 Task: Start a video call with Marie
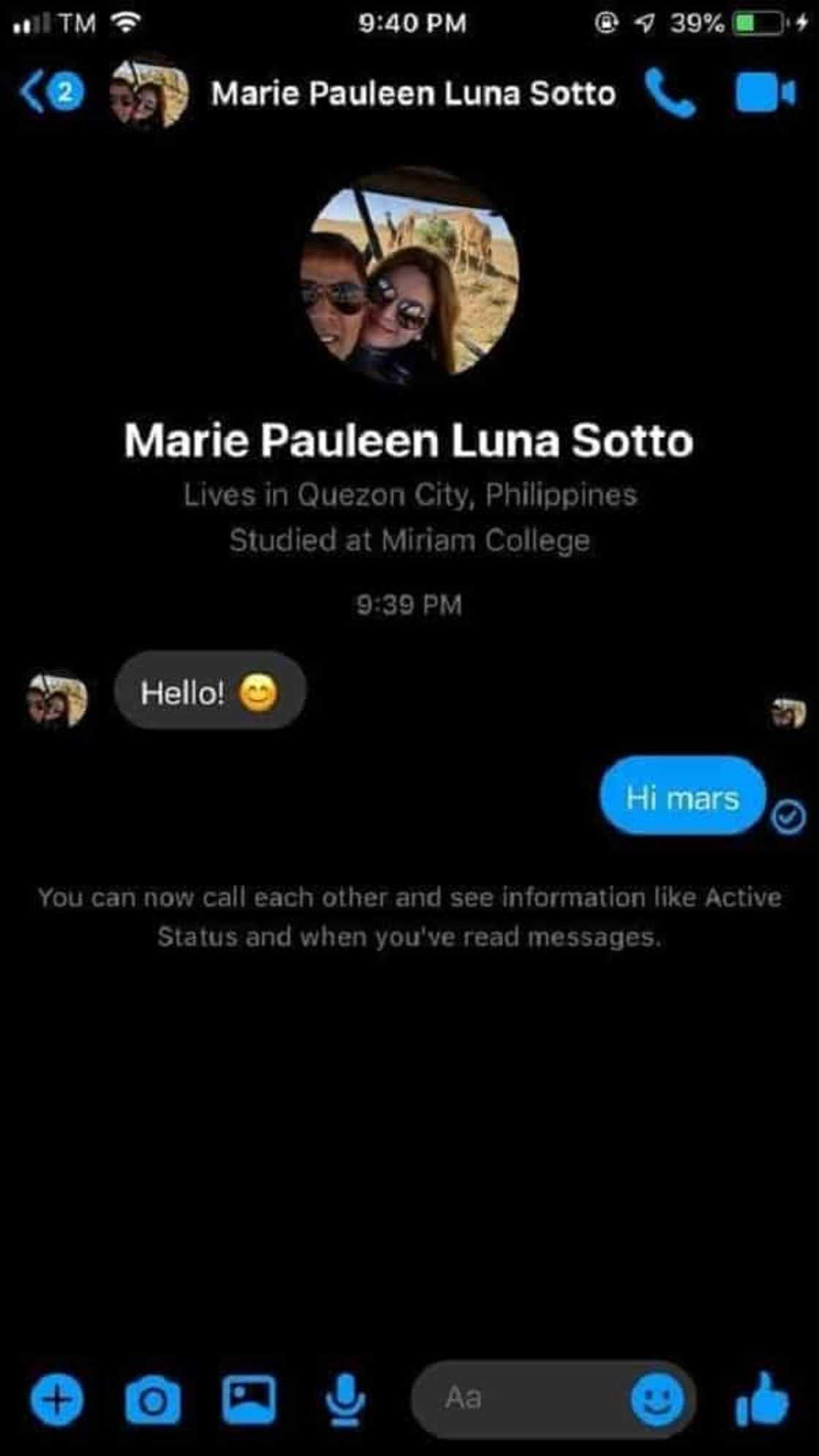tap(764, 94)
